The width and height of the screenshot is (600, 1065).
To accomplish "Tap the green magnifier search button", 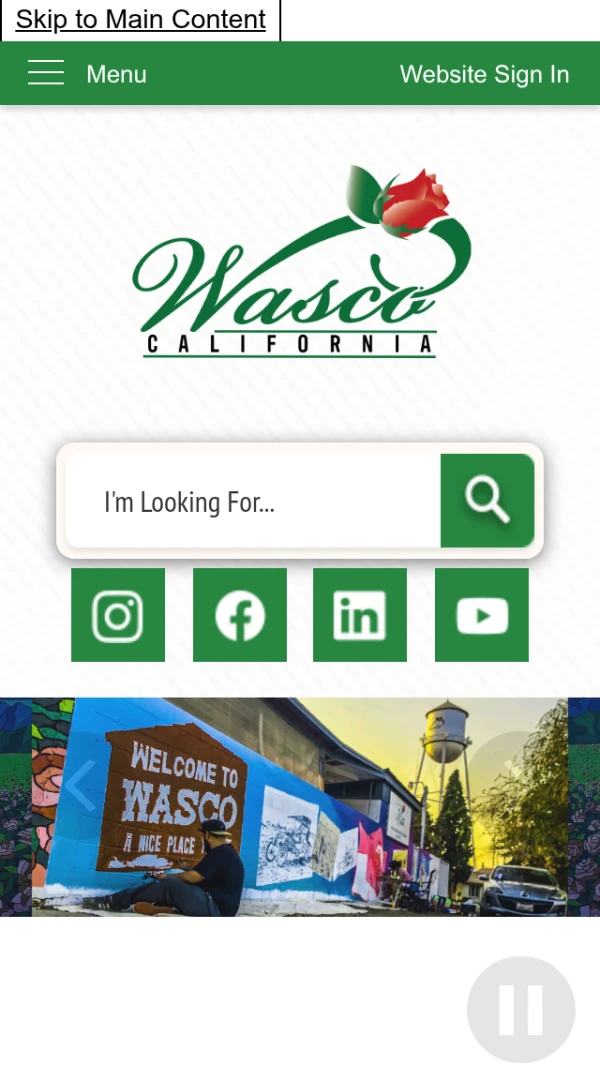I will (487, 501).
